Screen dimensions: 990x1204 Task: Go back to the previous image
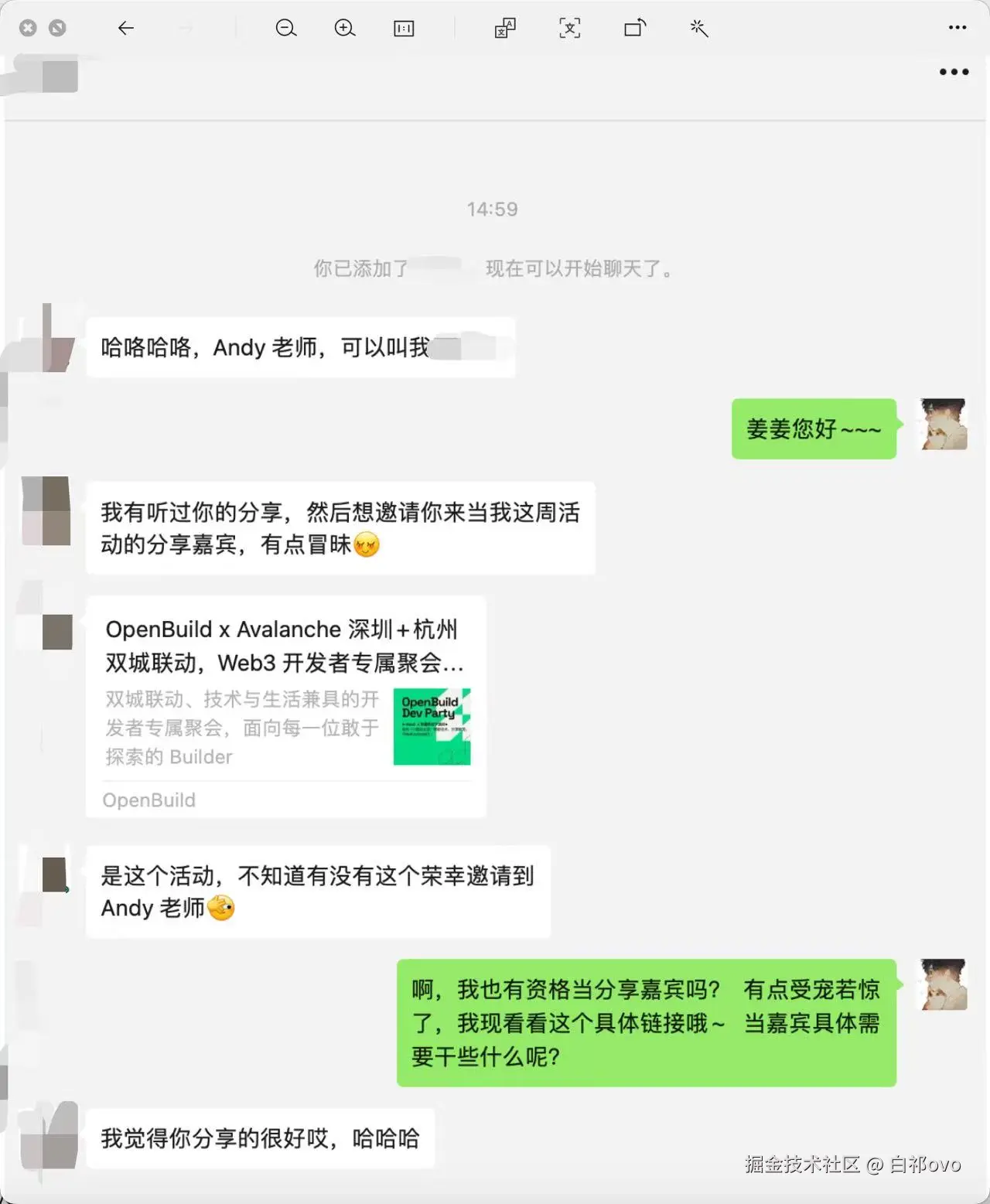click(x=126, y=29)
